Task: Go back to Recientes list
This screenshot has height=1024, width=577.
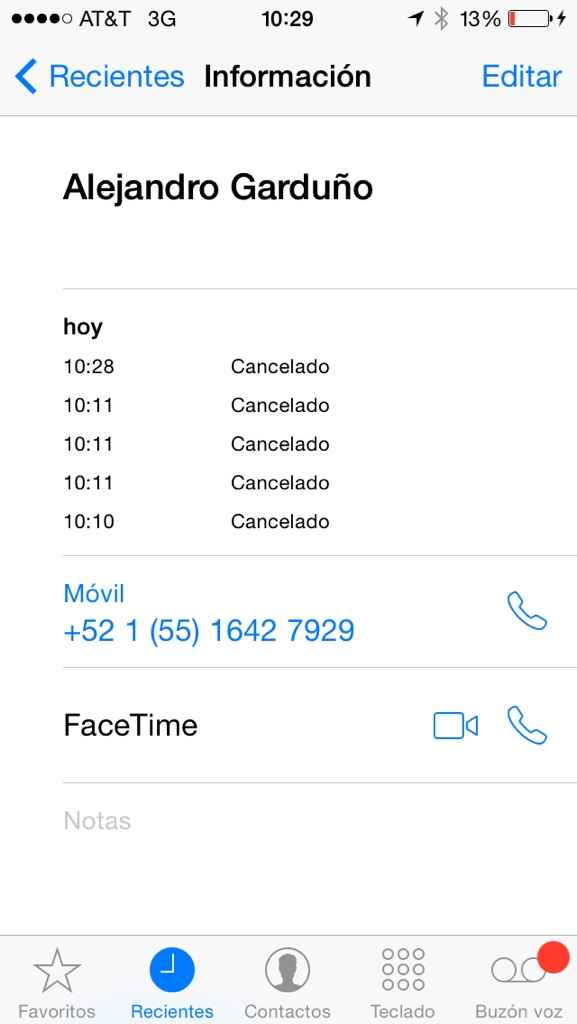Action: [x=99, y=76]
